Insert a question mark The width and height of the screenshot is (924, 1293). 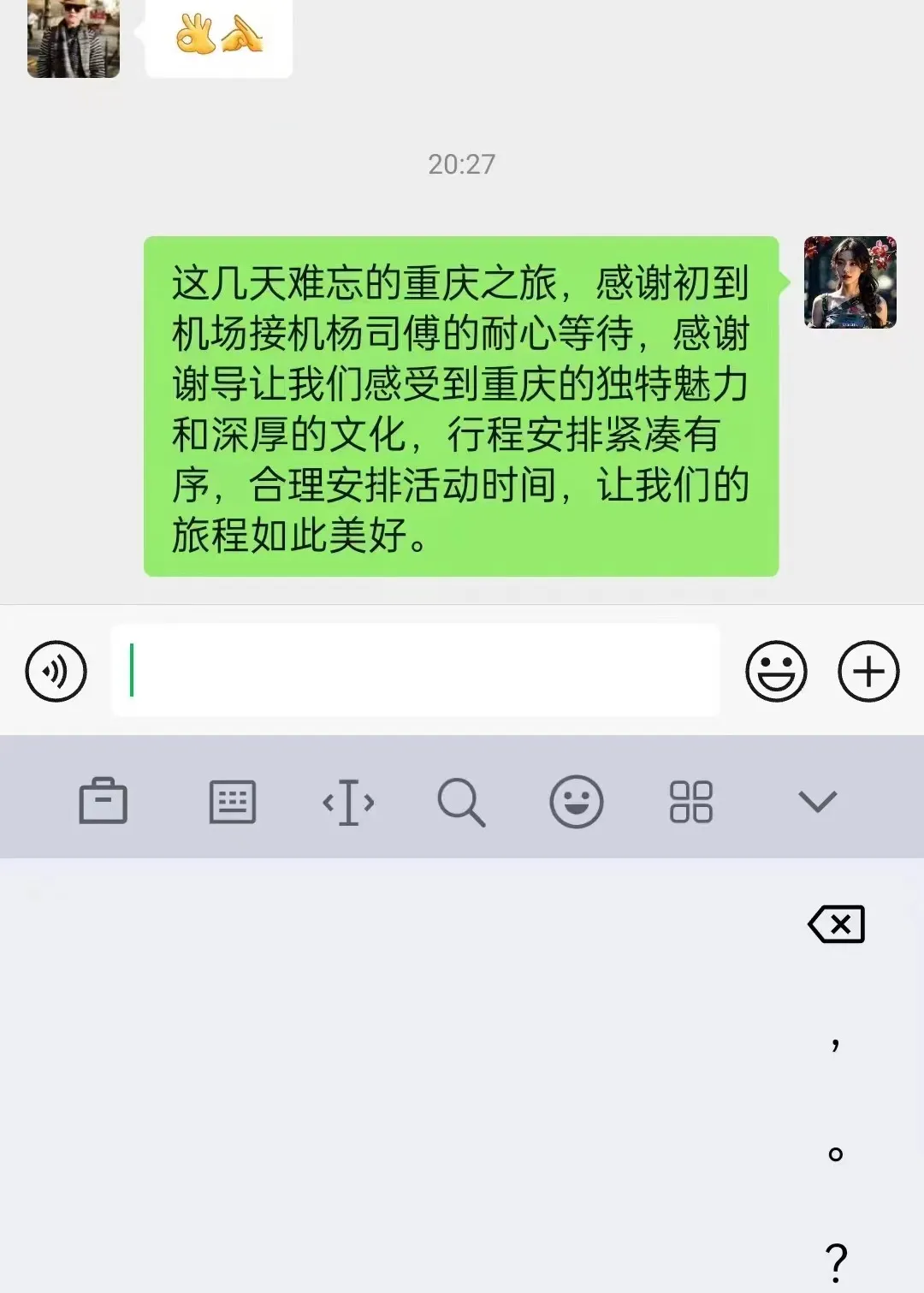pyautogui.click(x=836, y=1262)
